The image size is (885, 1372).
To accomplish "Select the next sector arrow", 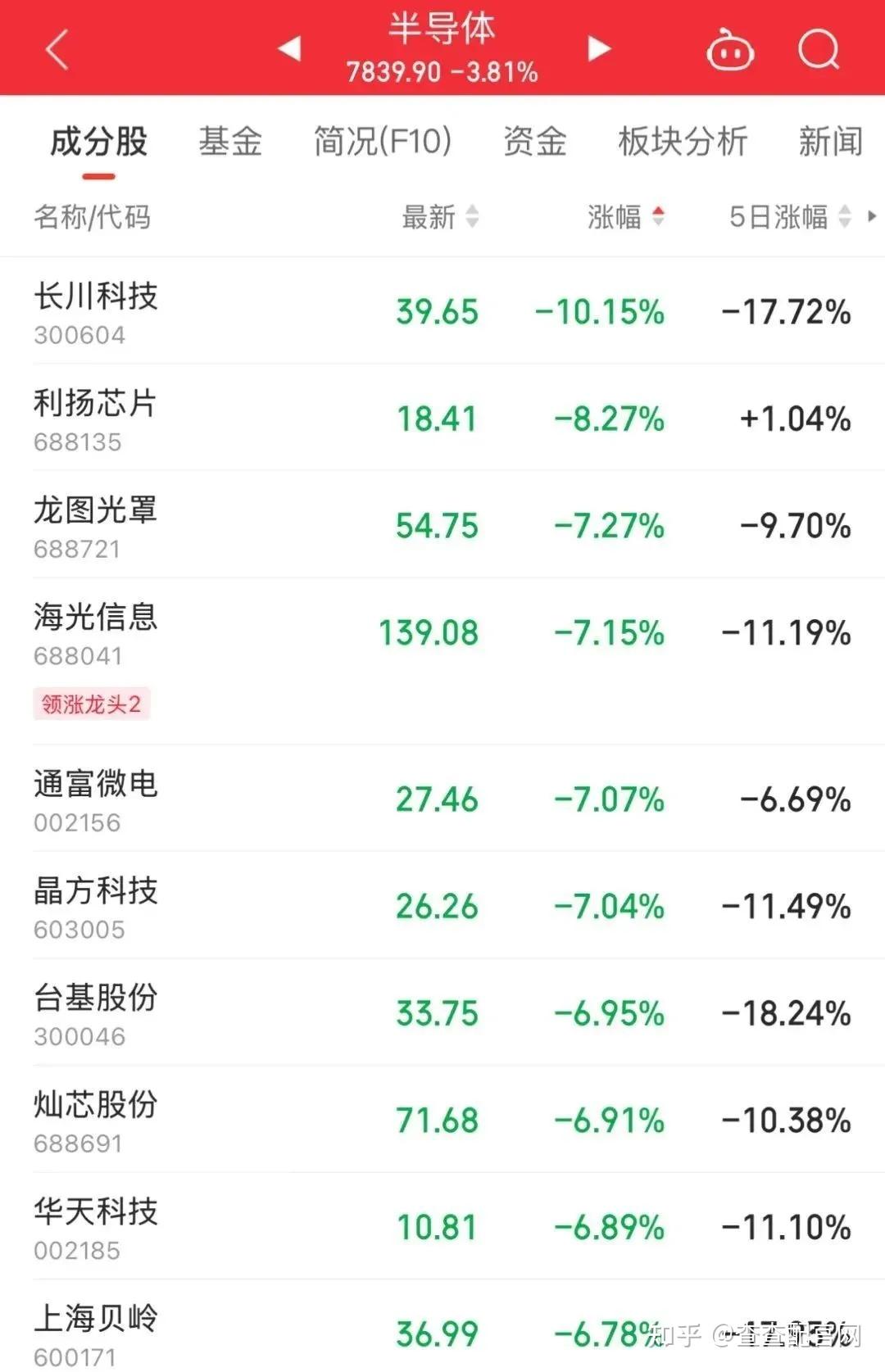I will click(597, 50).
